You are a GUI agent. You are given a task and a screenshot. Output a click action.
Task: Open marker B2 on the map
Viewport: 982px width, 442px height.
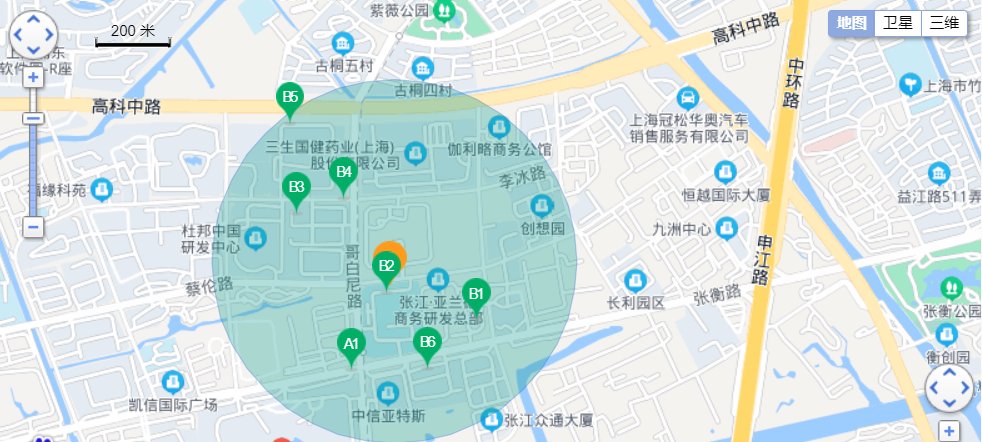387,267
